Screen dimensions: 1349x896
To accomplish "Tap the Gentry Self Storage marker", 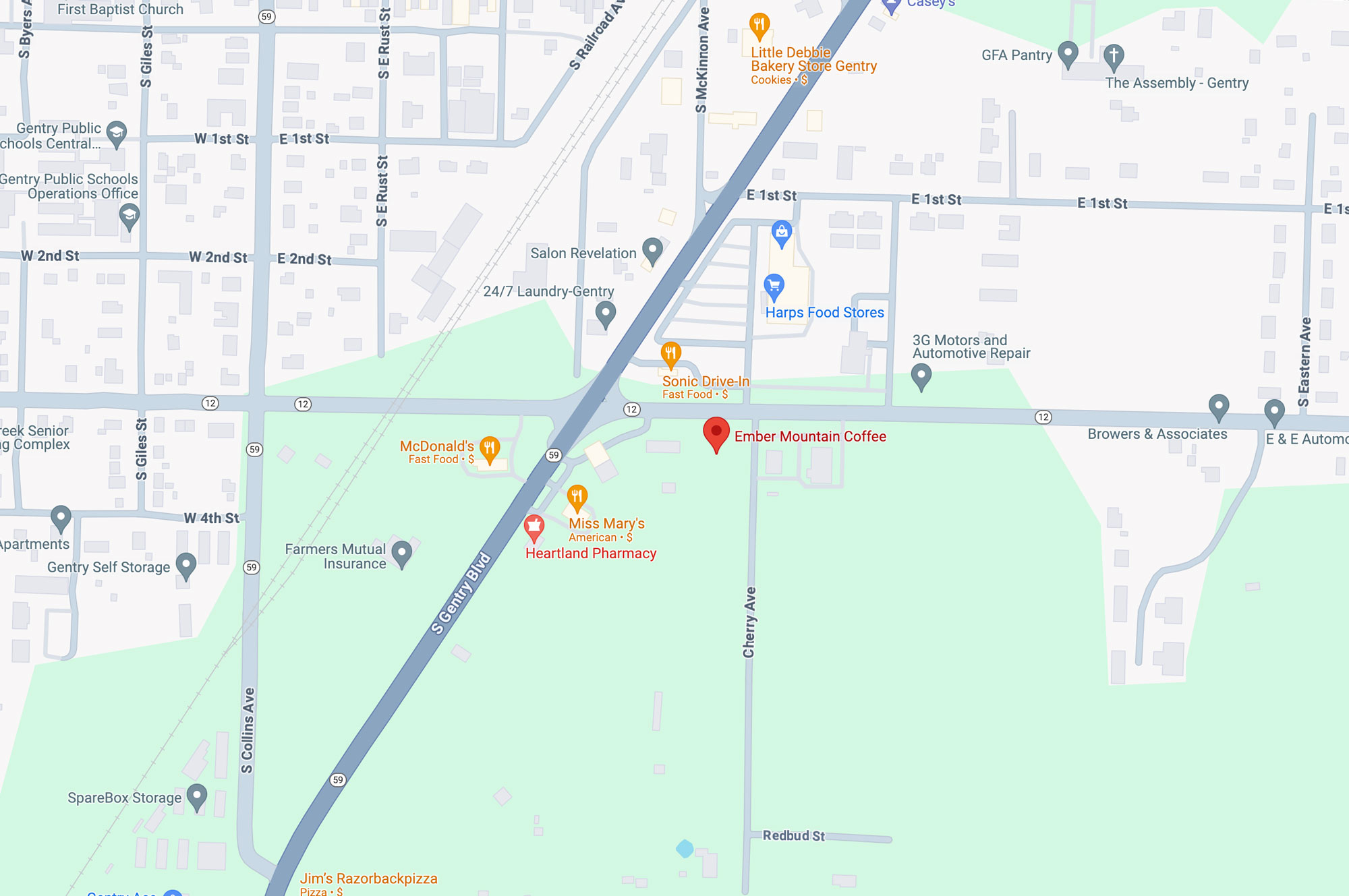I will click(x=186, y=565).
